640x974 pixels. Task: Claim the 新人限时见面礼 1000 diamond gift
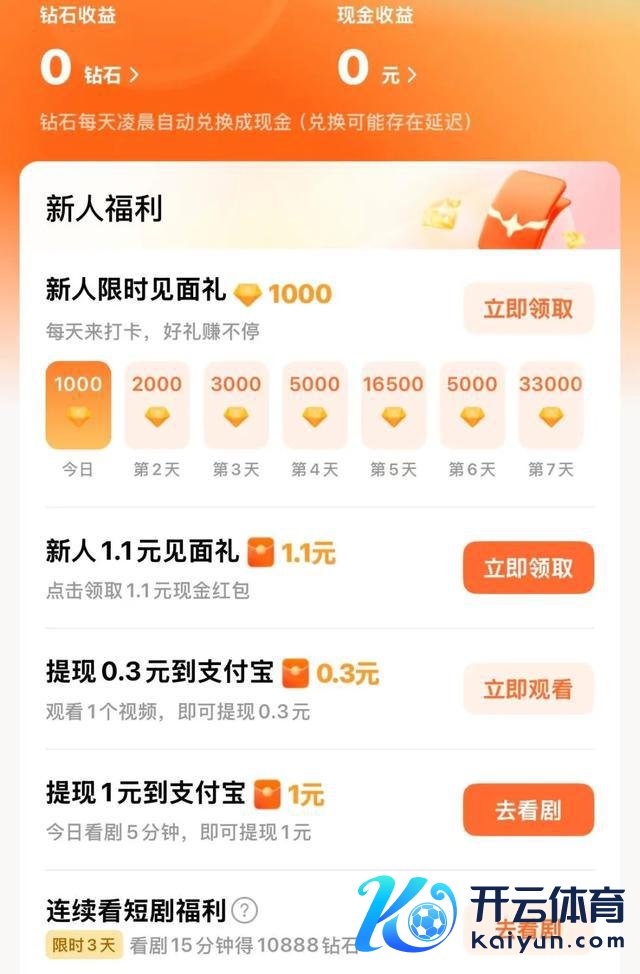528,309
